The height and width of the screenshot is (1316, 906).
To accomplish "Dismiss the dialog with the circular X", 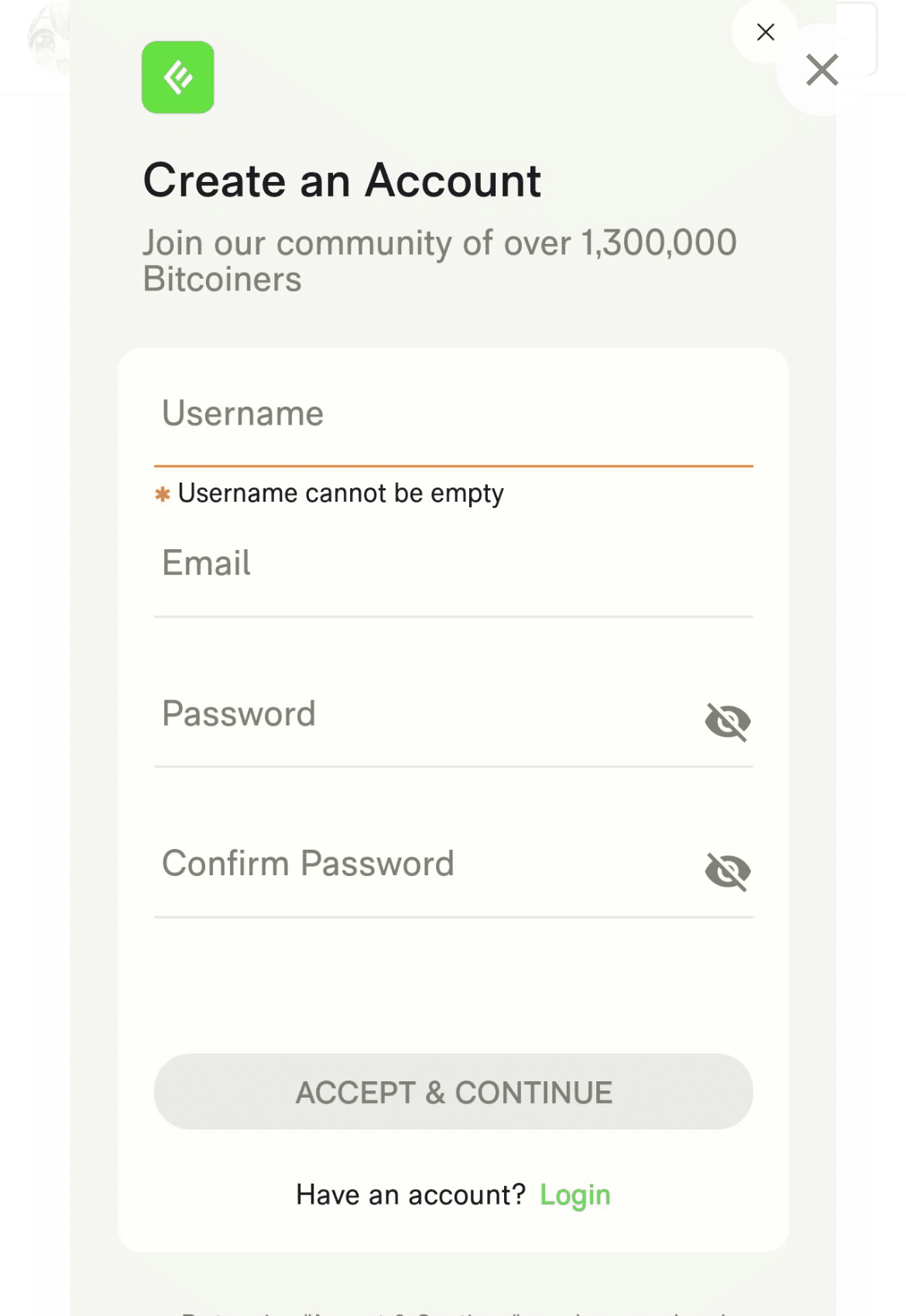I will point(765,32).
